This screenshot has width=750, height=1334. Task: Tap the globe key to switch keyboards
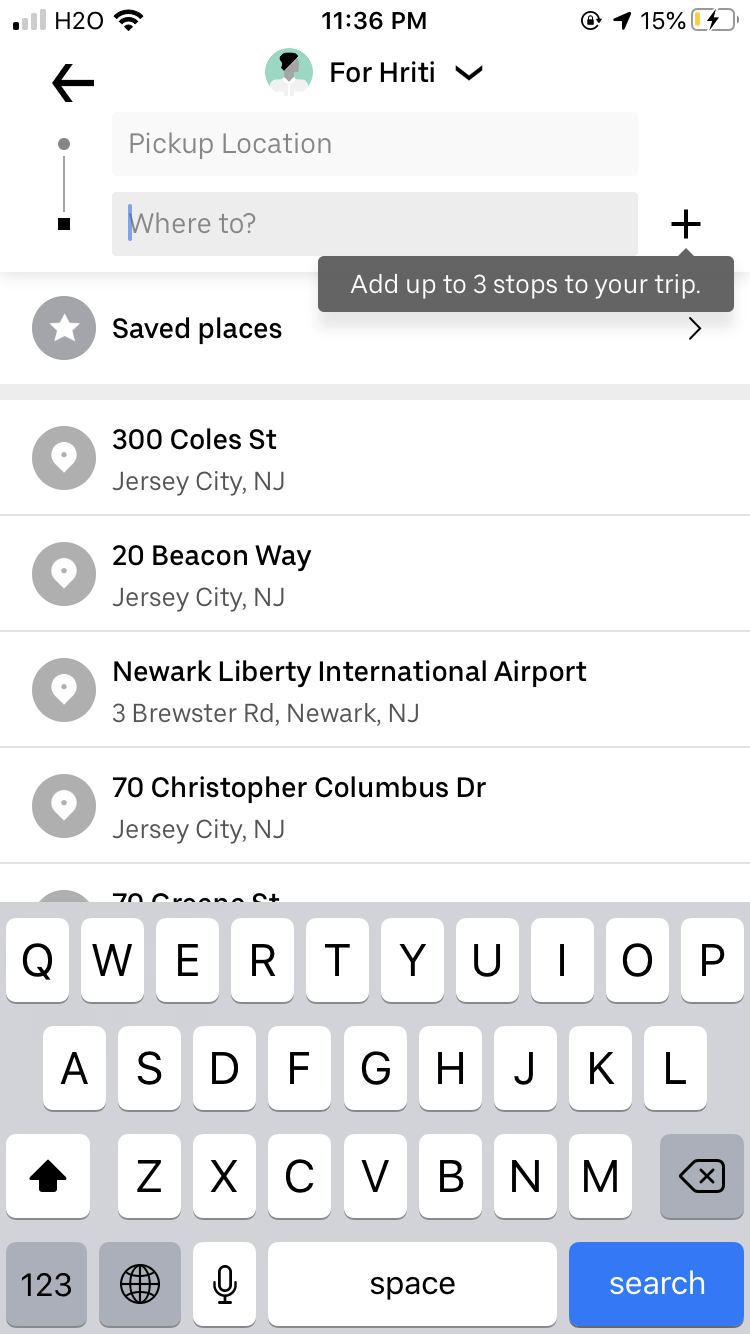click(139, 1284)
